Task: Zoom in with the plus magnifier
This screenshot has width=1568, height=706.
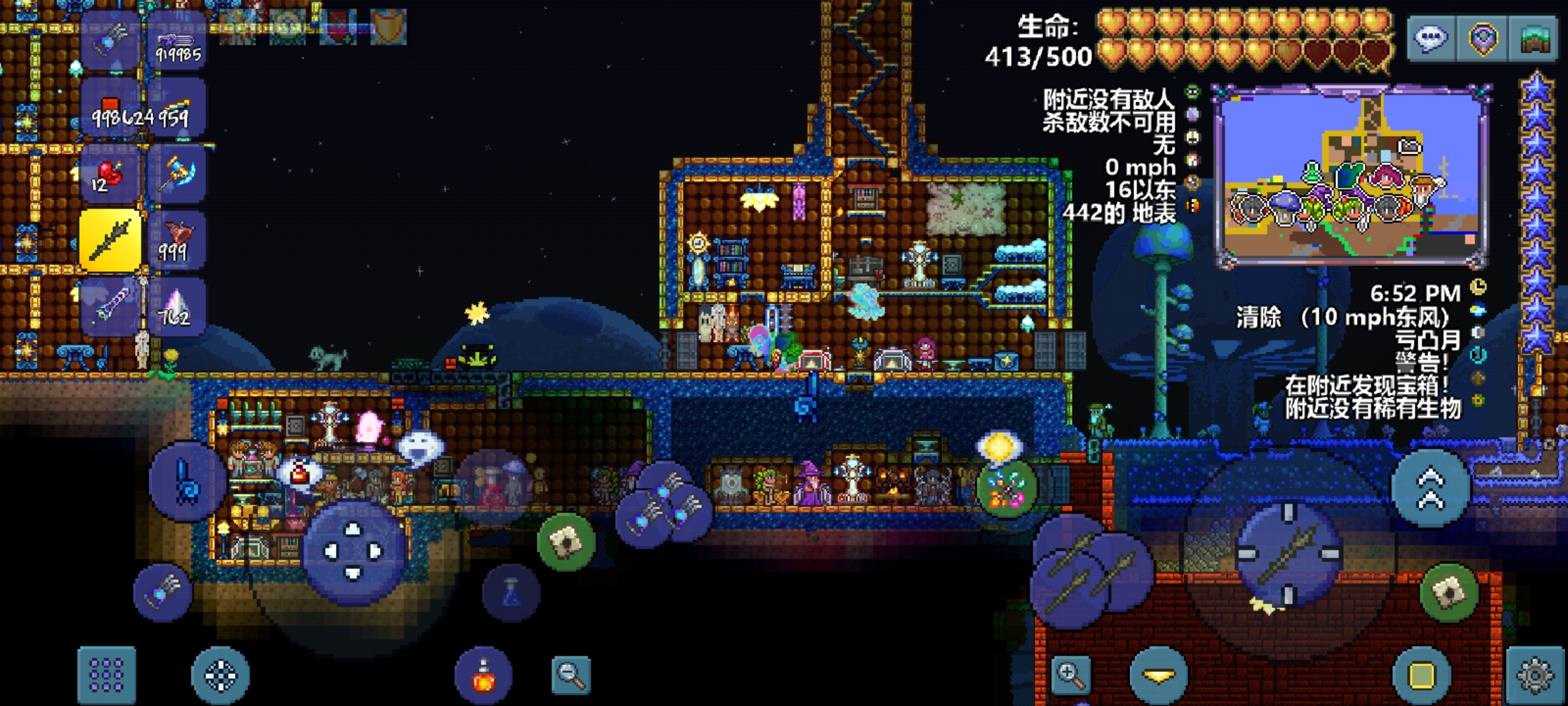Action: click(1071, 675)
